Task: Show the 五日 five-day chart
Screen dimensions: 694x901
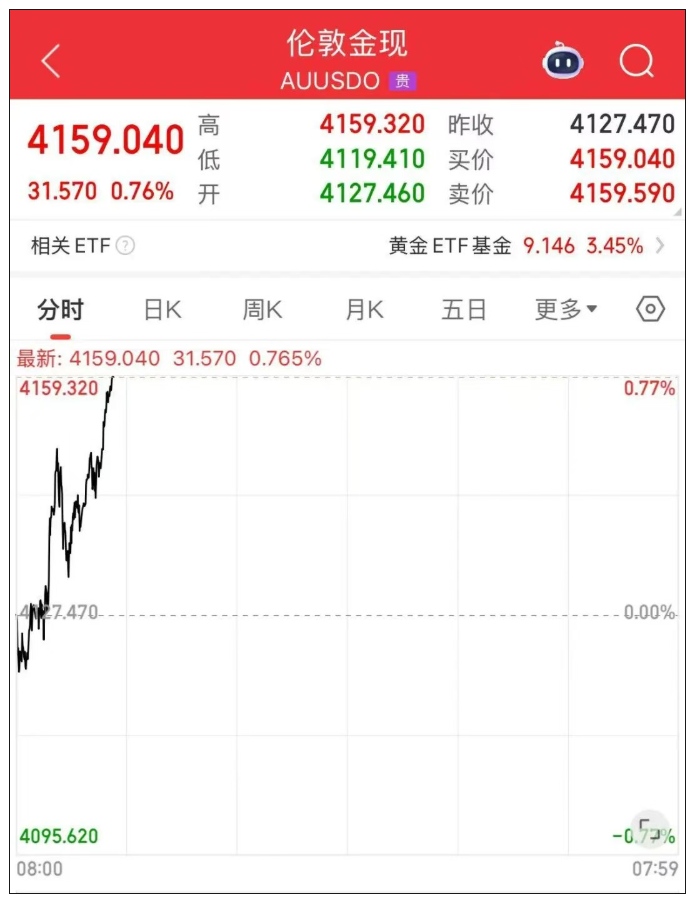Action: click(x=464, y=310)
